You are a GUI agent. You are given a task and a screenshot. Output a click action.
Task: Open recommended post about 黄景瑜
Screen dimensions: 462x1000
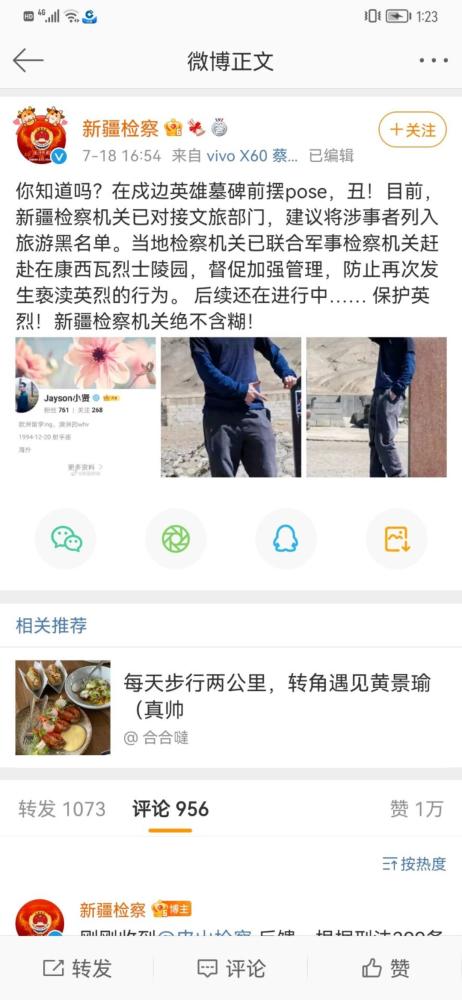point(231,707)
